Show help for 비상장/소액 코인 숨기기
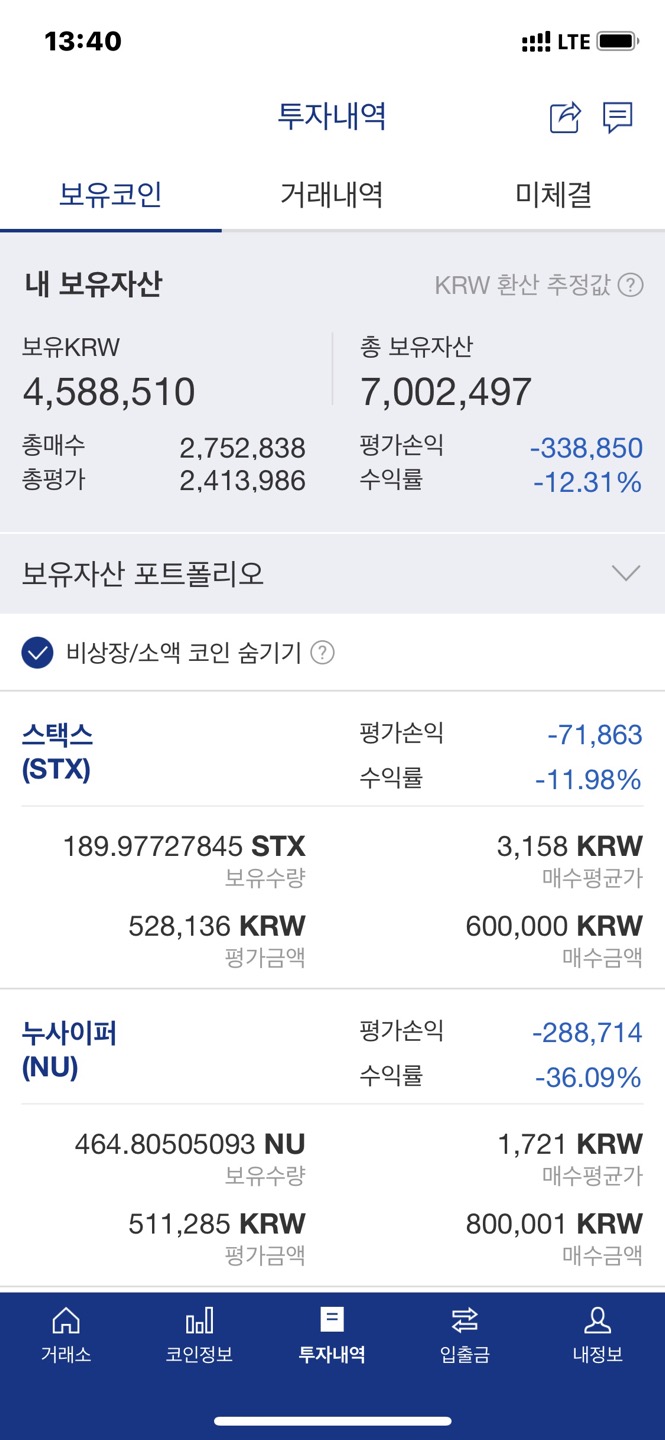Image resolution: width=665 pixels, height=1440 pixels. click(x=322, y=653)
